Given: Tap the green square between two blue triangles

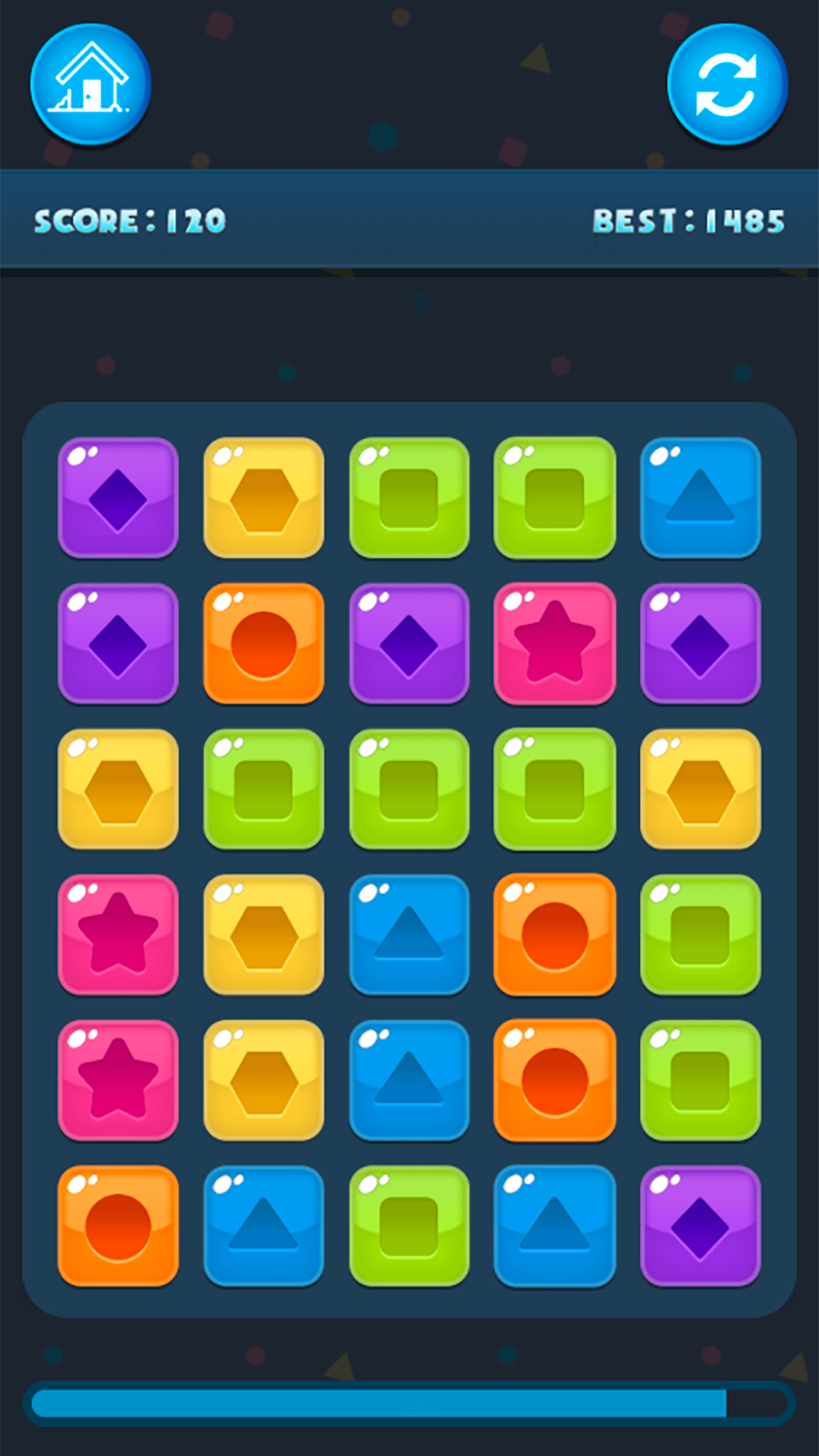Looking at the screenshot, I should (x=409, y=1225).
